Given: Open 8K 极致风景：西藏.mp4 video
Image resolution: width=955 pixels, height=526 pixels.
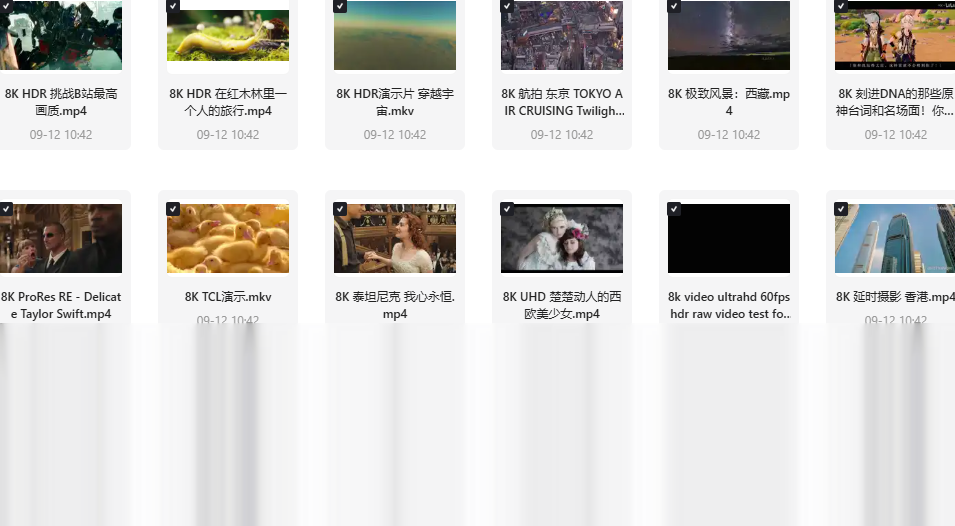Looking at the screenshot, I should (728, 35).
